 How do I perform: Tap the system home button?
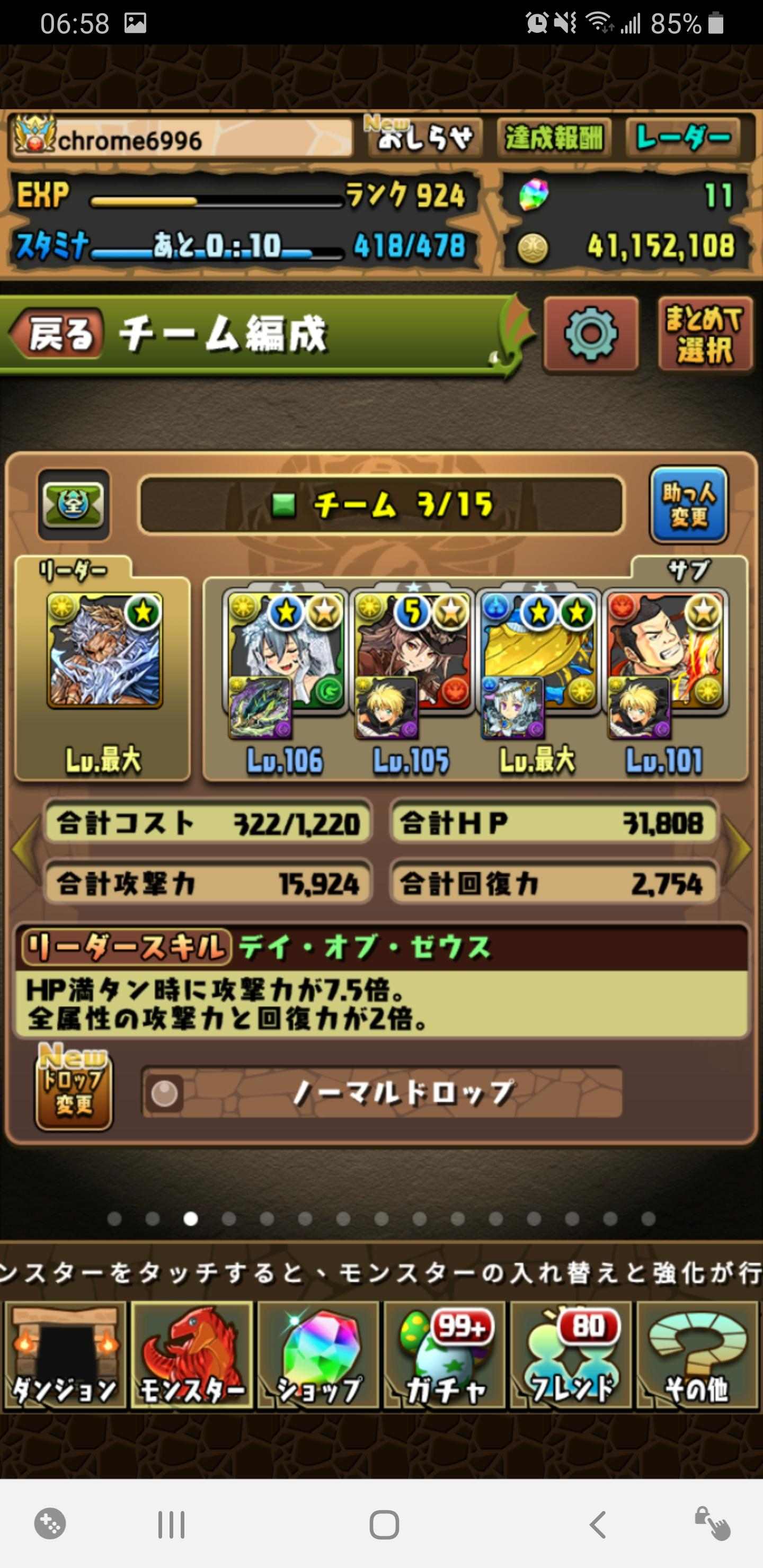[x=384, y=1525]
